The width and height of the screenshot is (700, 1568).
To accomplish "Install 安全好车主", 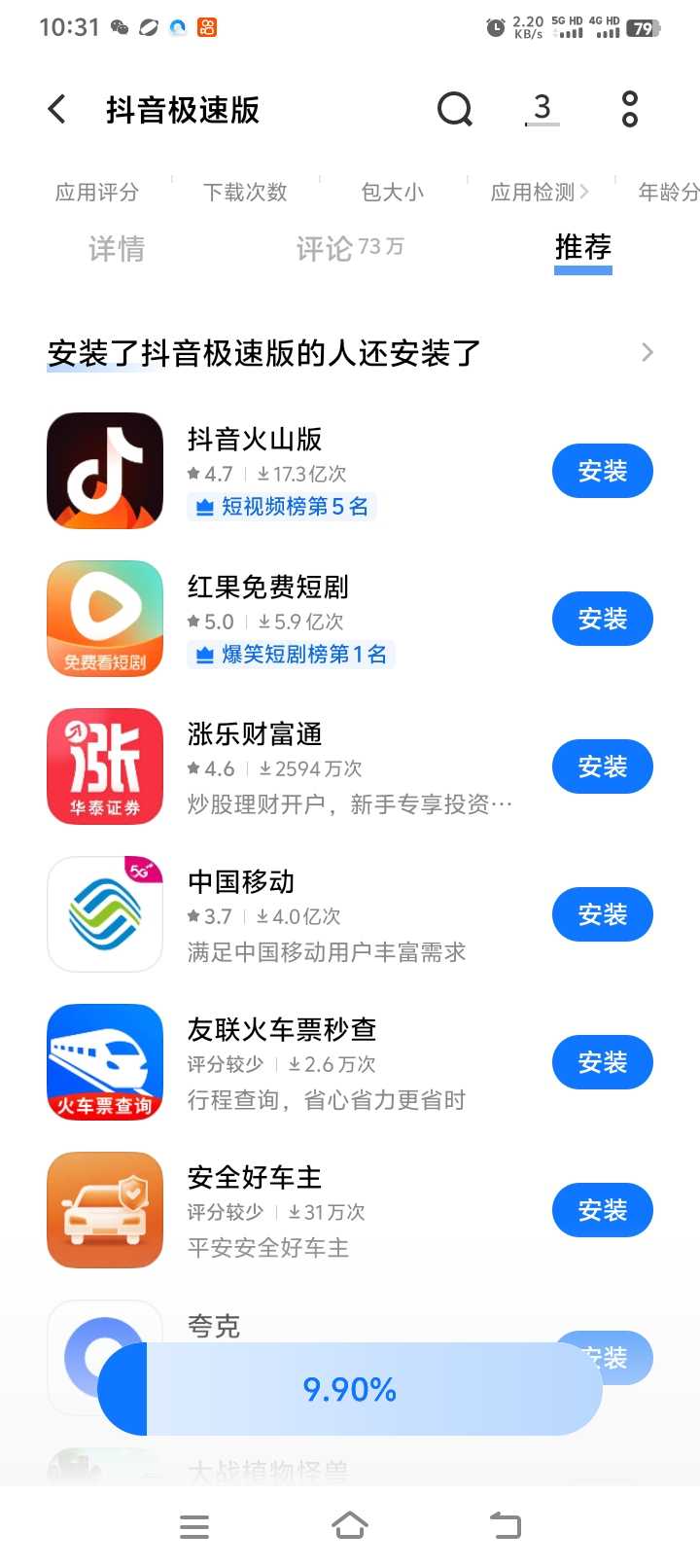I will pos(602,1211).
